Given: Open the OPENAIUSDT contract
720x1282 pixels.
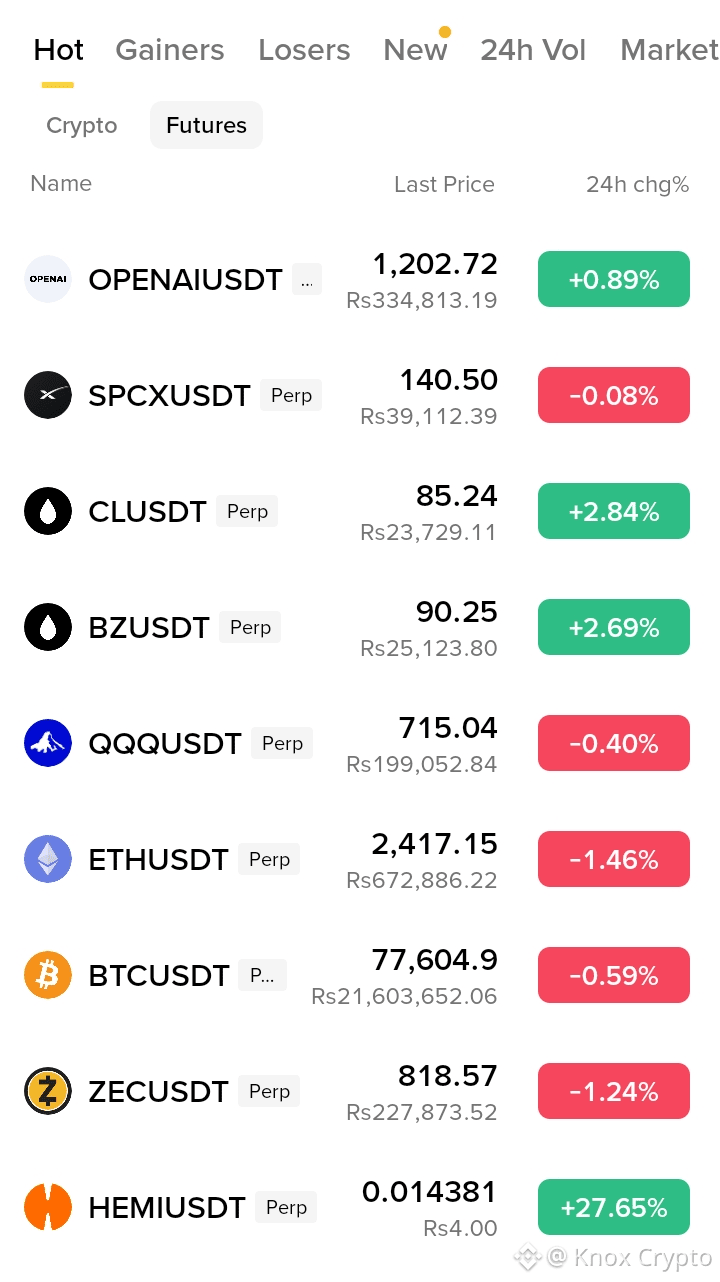Looking at the screenshot, I should [x=360, y=280].
